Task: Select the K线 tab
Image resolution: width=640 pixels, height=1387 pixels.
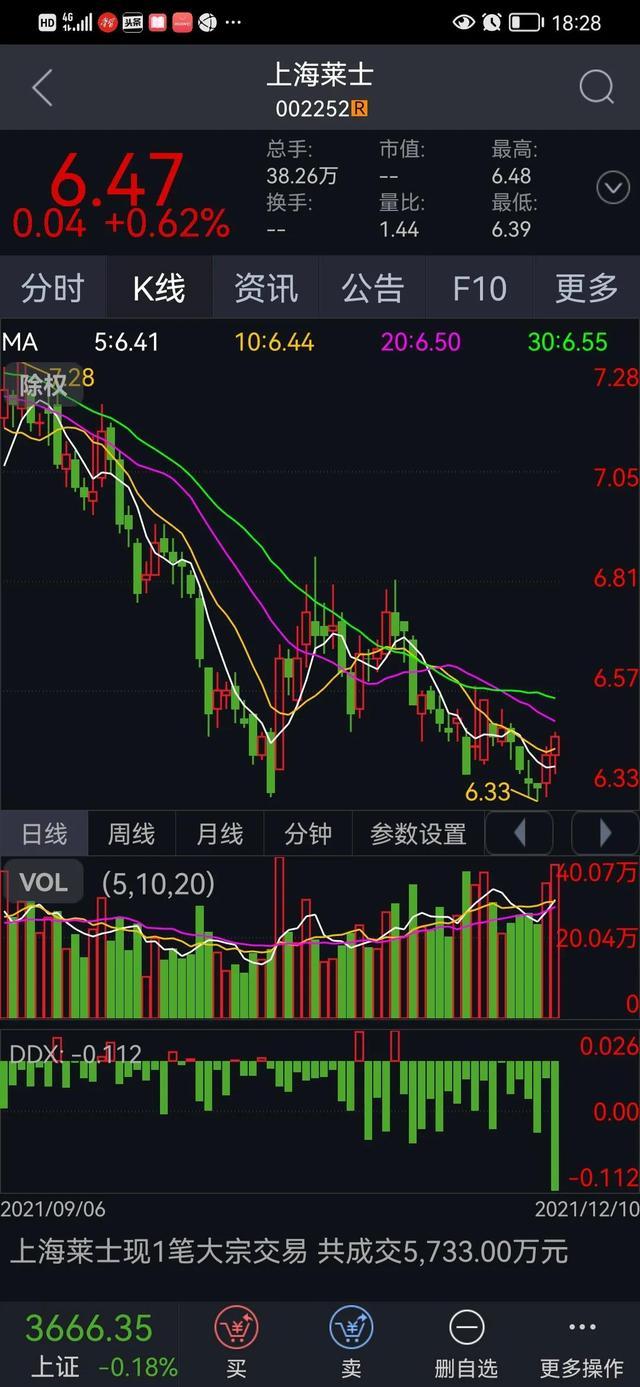Action: coord(160,289)
